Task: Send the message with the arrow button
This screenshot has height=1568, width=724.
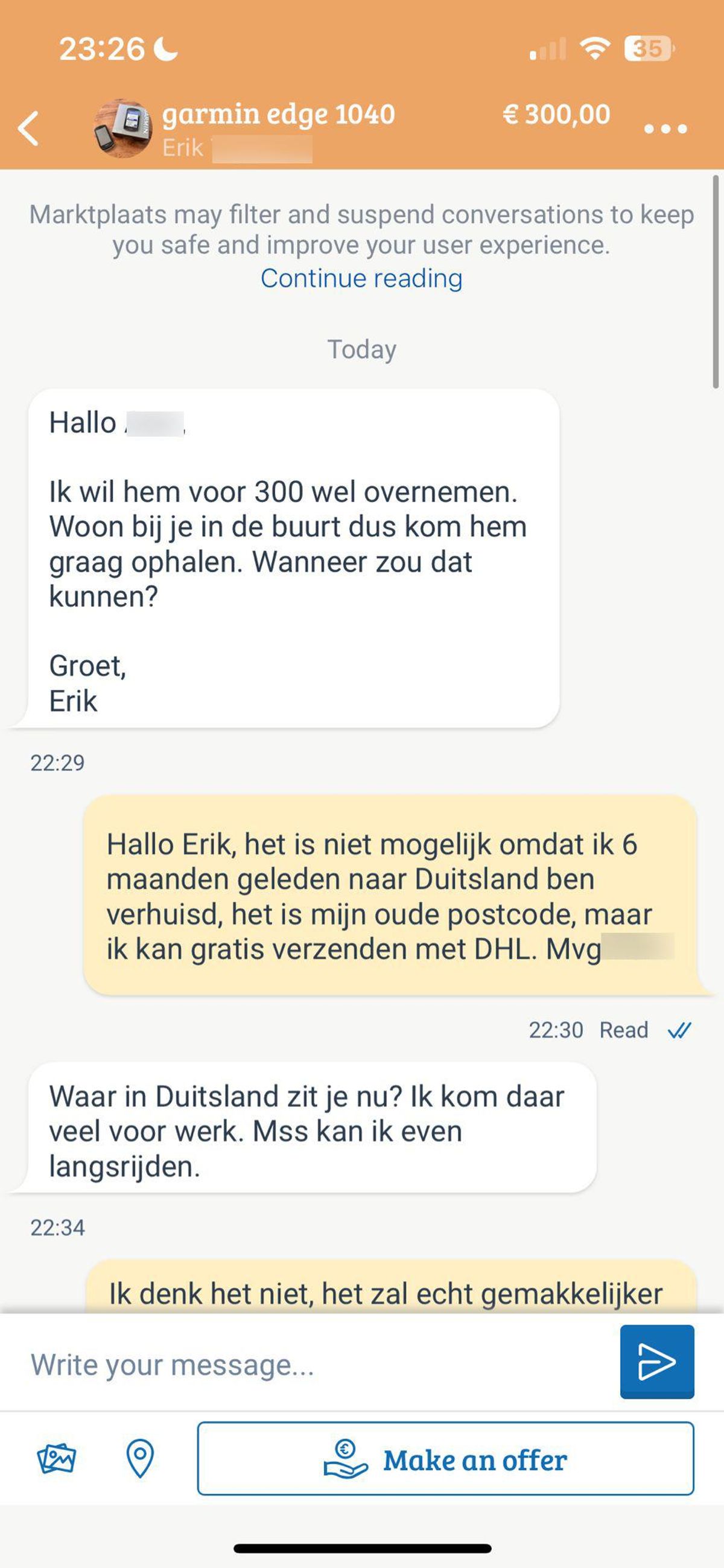Action: tap(656, 1362)
